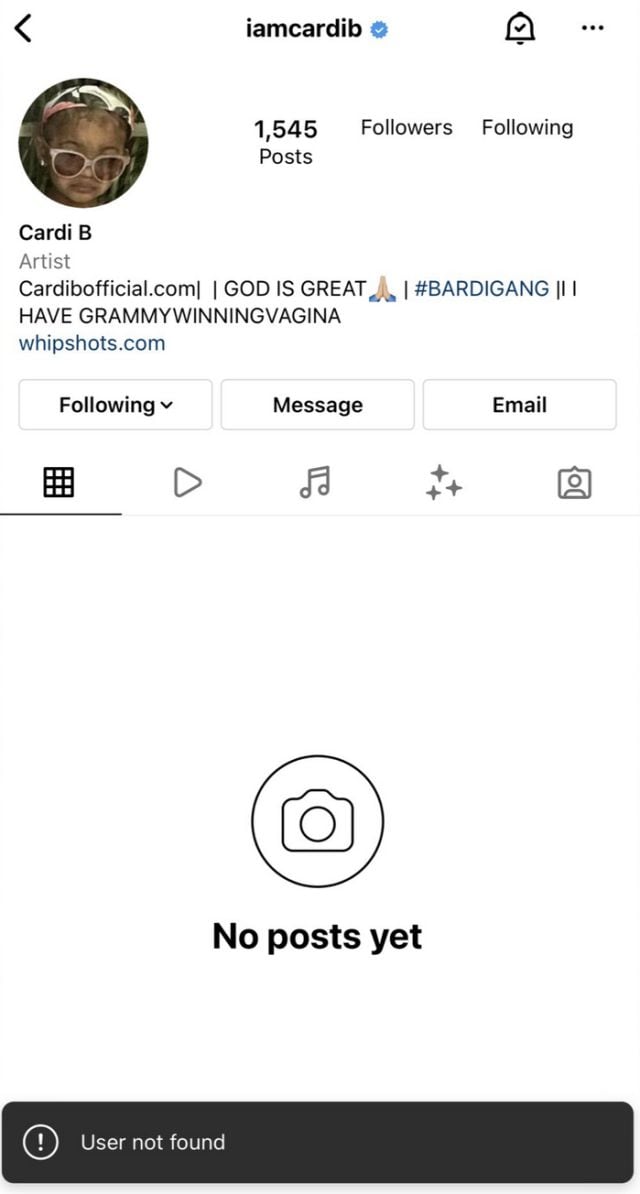Image resolution: width=640 pixels, height=1194 pixels.
Task: Open the notification bell settings
Action: tap(519, 30)
